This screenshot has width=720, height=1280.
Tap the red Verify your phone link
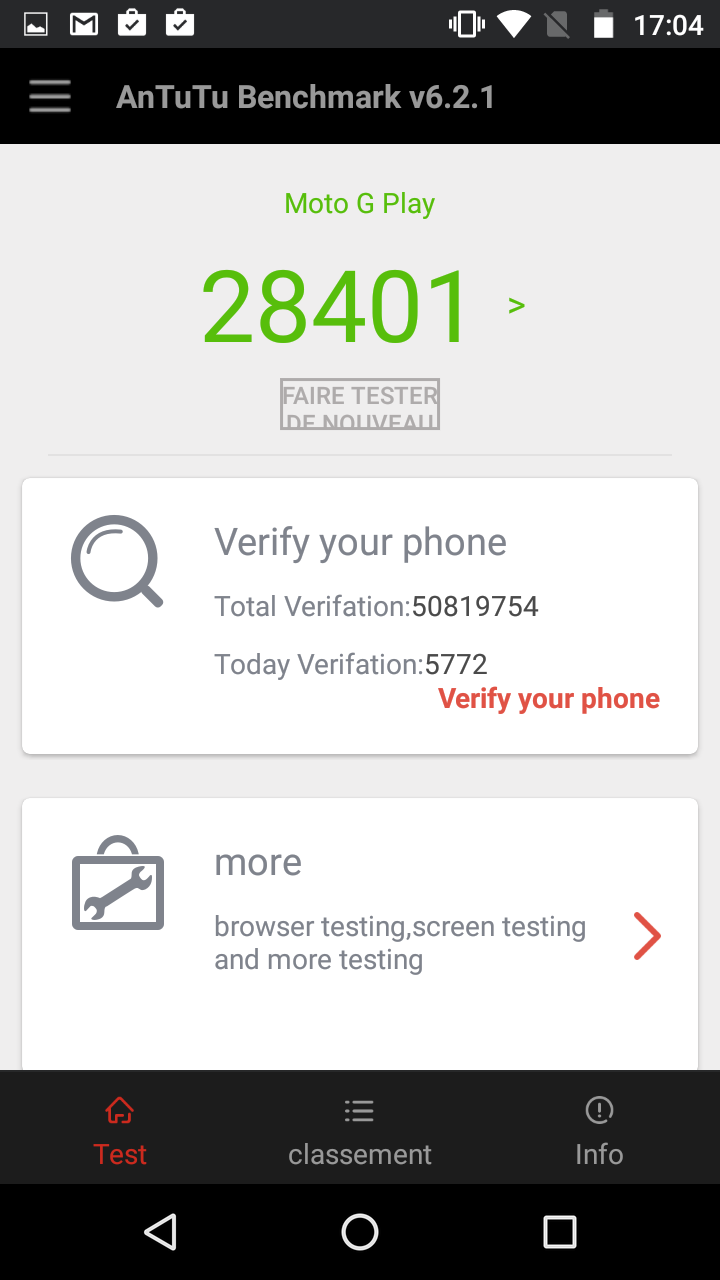click(x=548, y=699)
